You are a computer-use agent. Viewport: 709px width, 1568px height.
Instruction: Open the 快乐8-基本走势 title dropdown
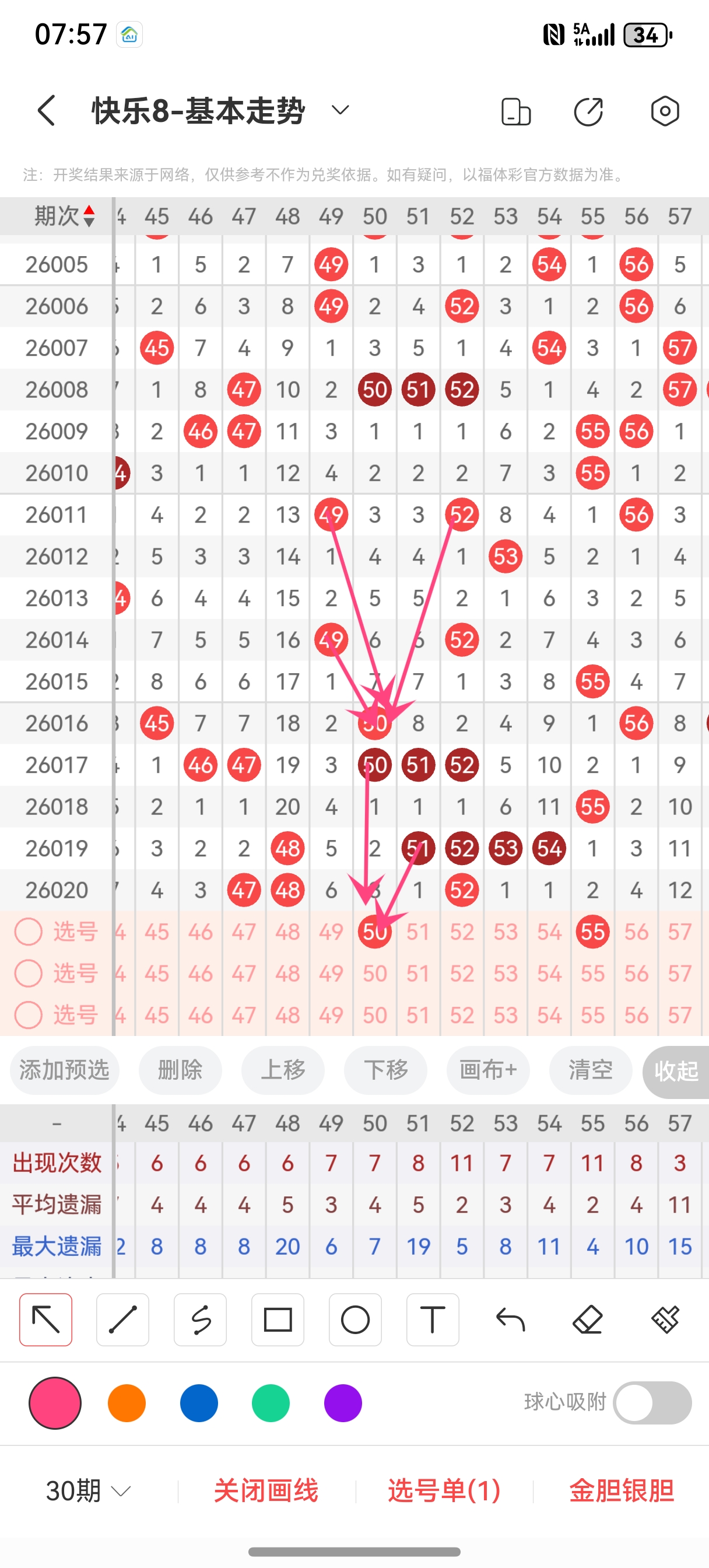339,110
